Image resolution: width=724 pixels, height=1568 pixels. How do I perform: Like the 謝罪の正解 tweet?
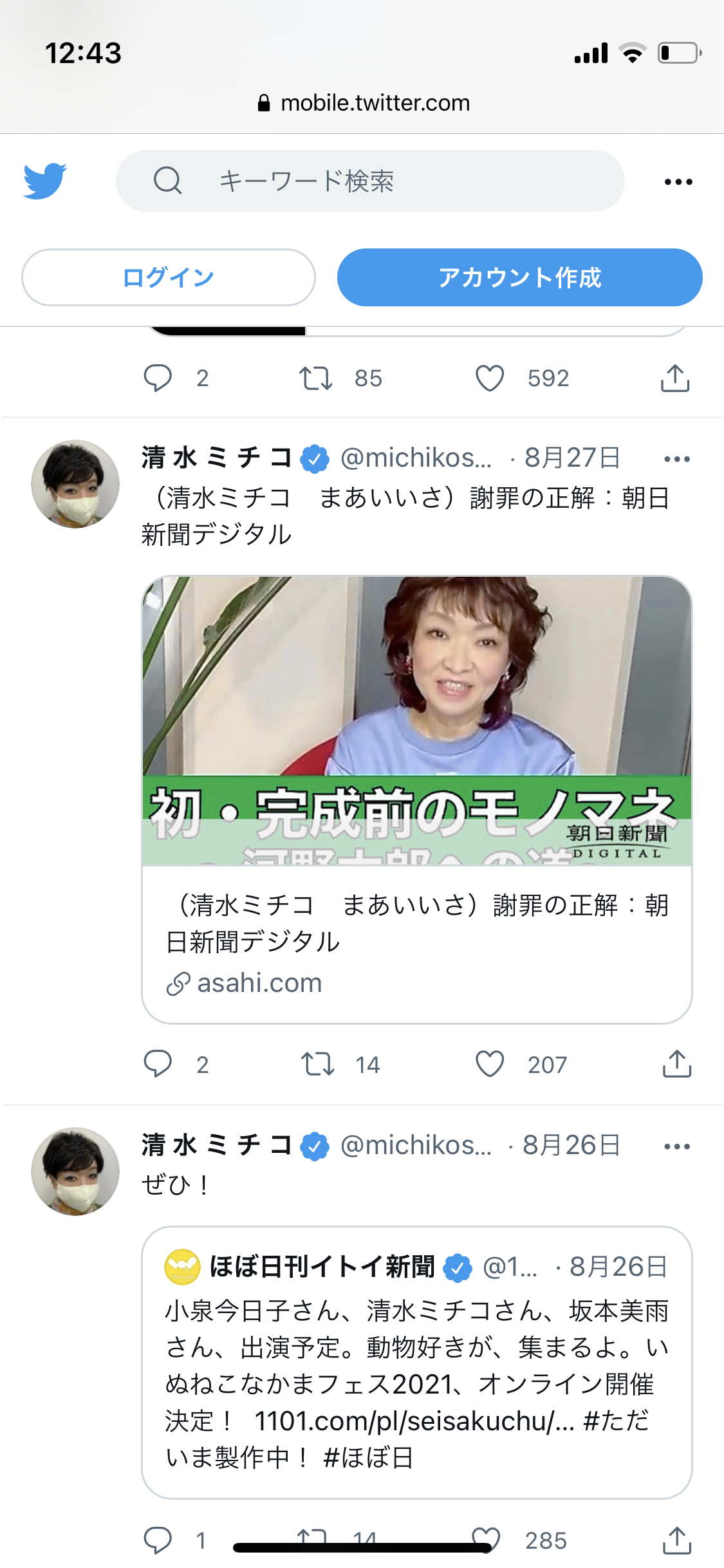[x=490, y=1064]
